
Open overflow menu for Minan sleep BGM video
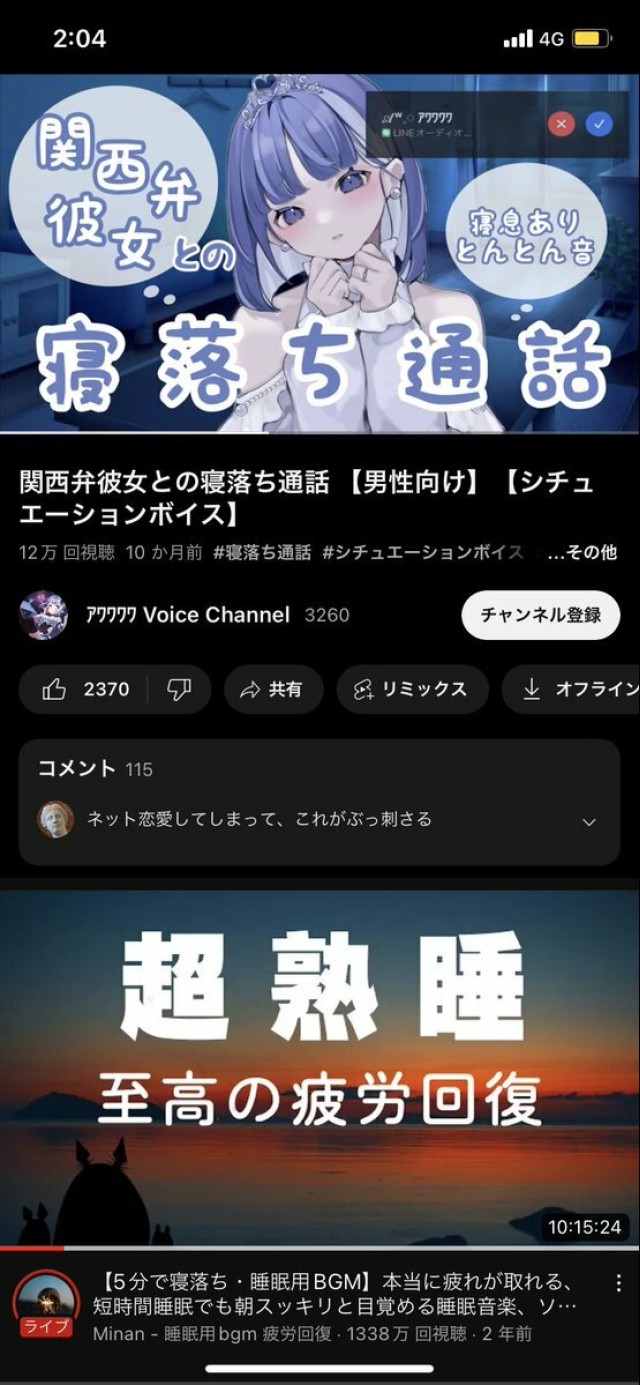pyautogui.click(x=617, y=1284)
